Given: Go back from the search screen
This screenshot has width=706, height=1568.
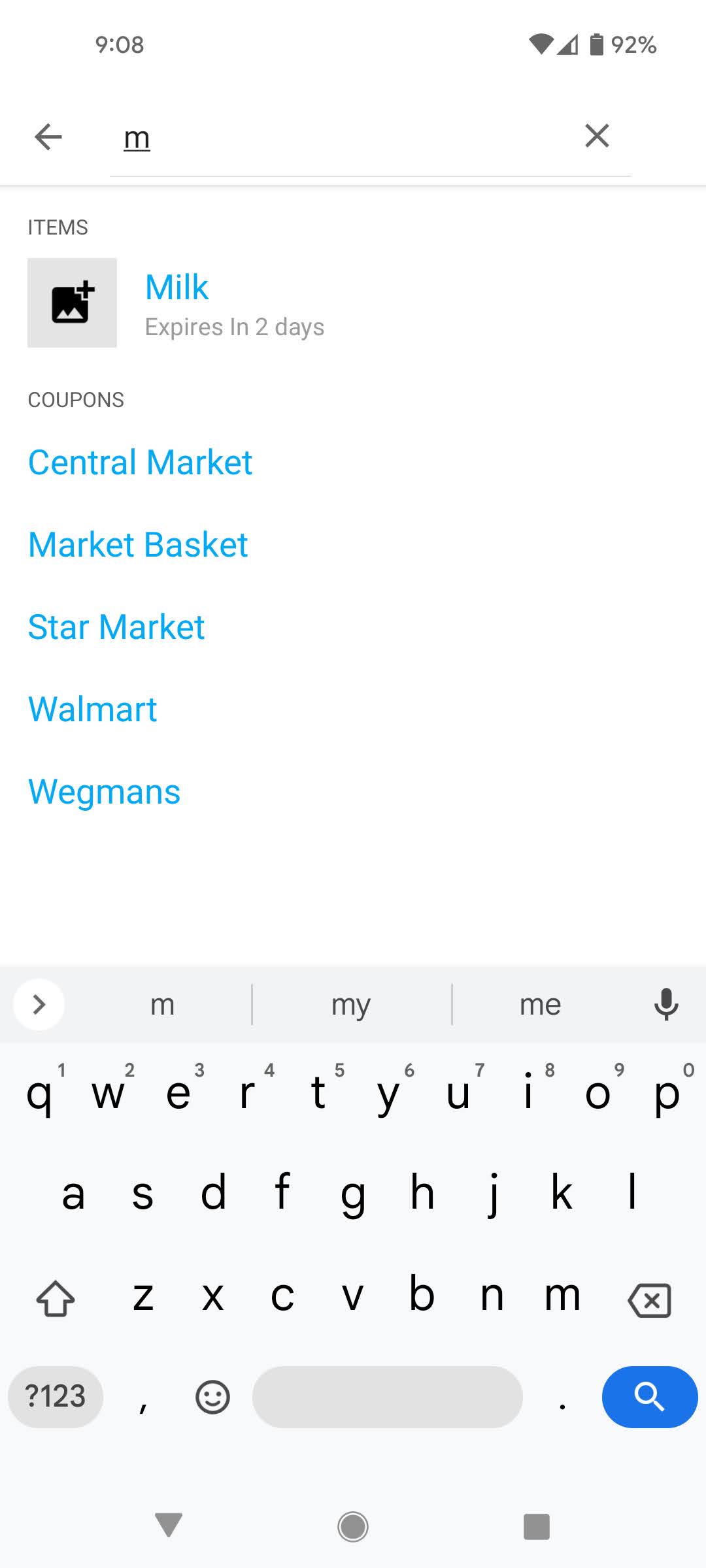Looking at the screenshot, I should click(48, 137).
